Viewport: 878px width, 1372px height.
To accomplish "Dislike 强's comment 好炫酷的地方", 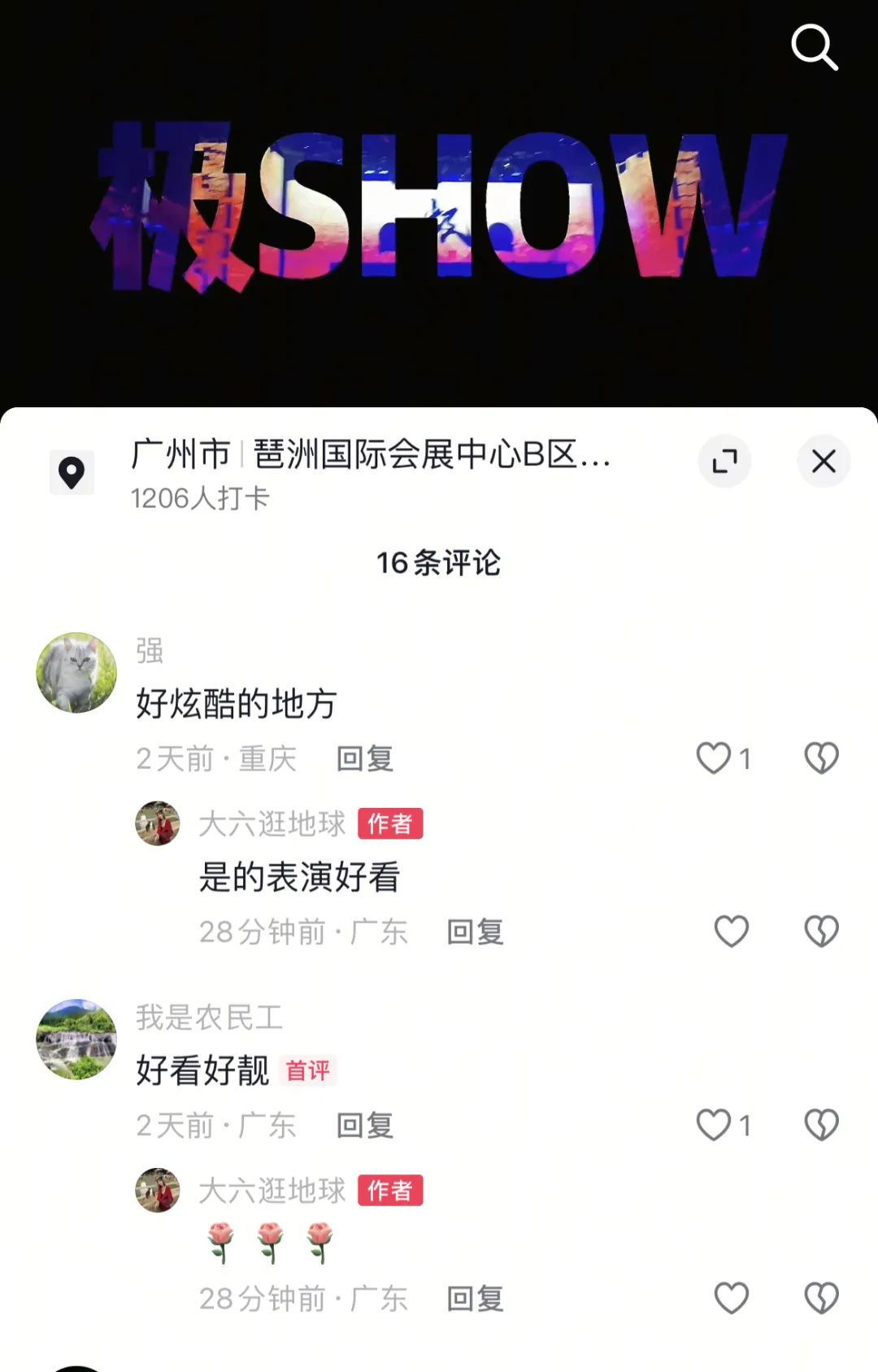I will (821, 758).
